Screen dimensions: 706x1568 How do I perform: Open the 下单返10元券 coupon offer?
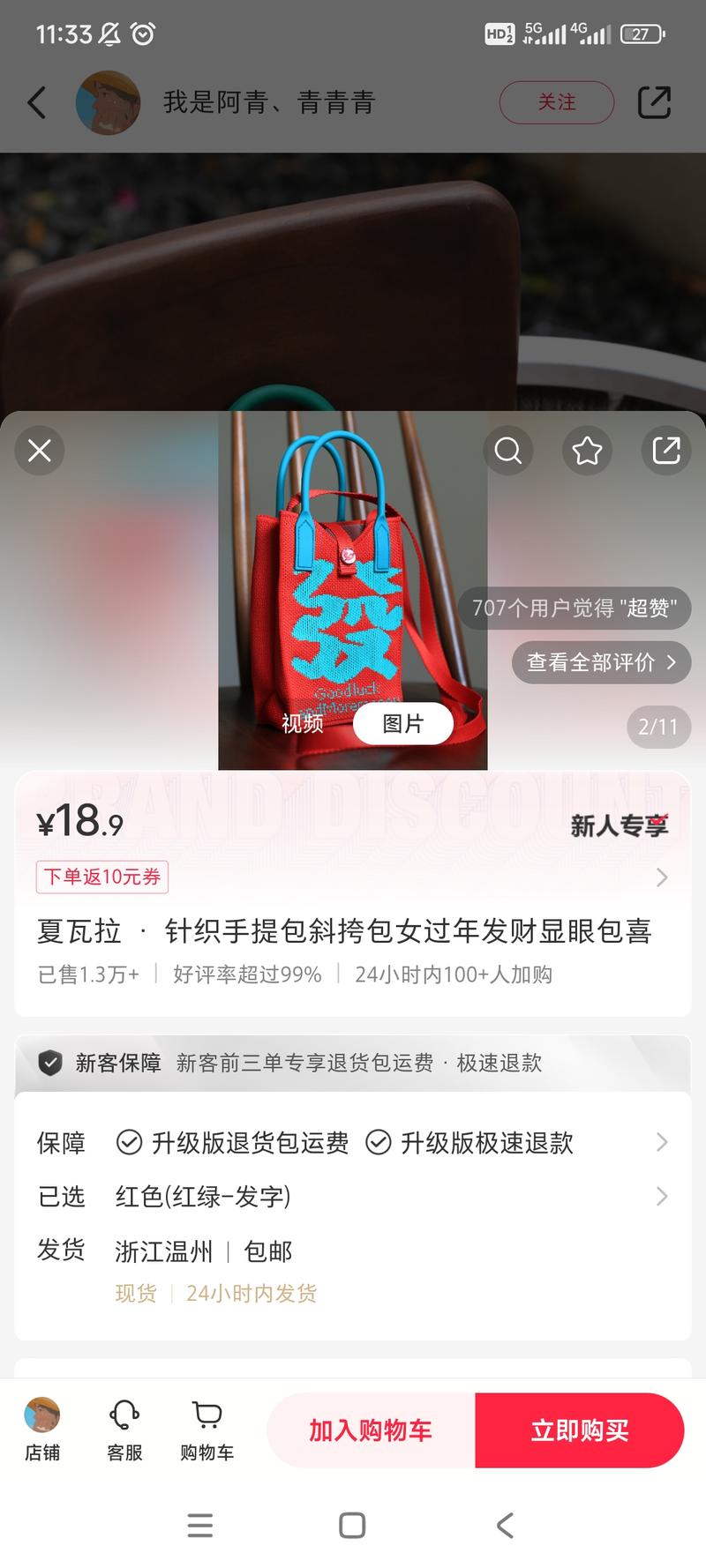coord(102,877)
